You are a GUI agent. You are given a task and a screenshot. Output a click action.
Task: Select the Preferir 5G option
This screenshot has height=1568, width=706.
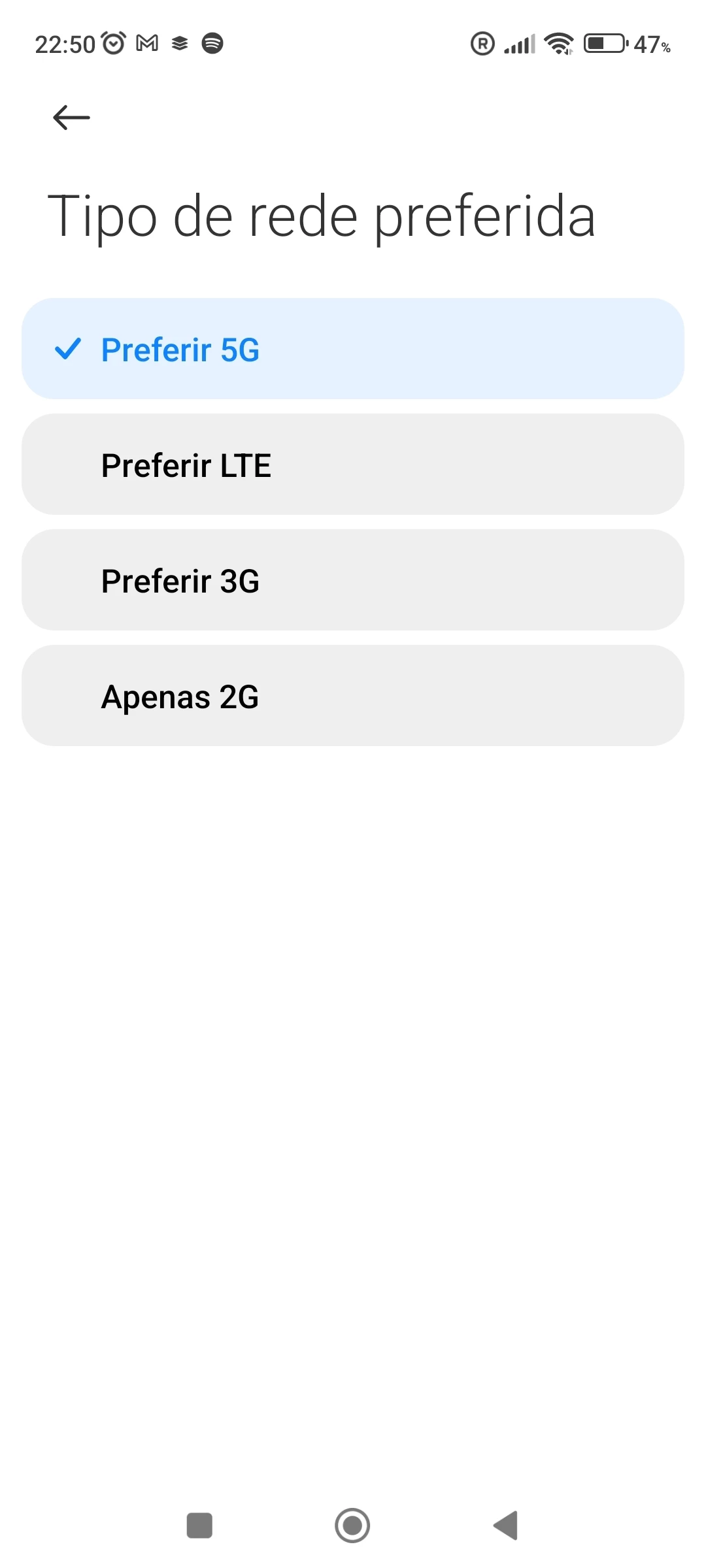pyautogui.click(x=353, y=349)
